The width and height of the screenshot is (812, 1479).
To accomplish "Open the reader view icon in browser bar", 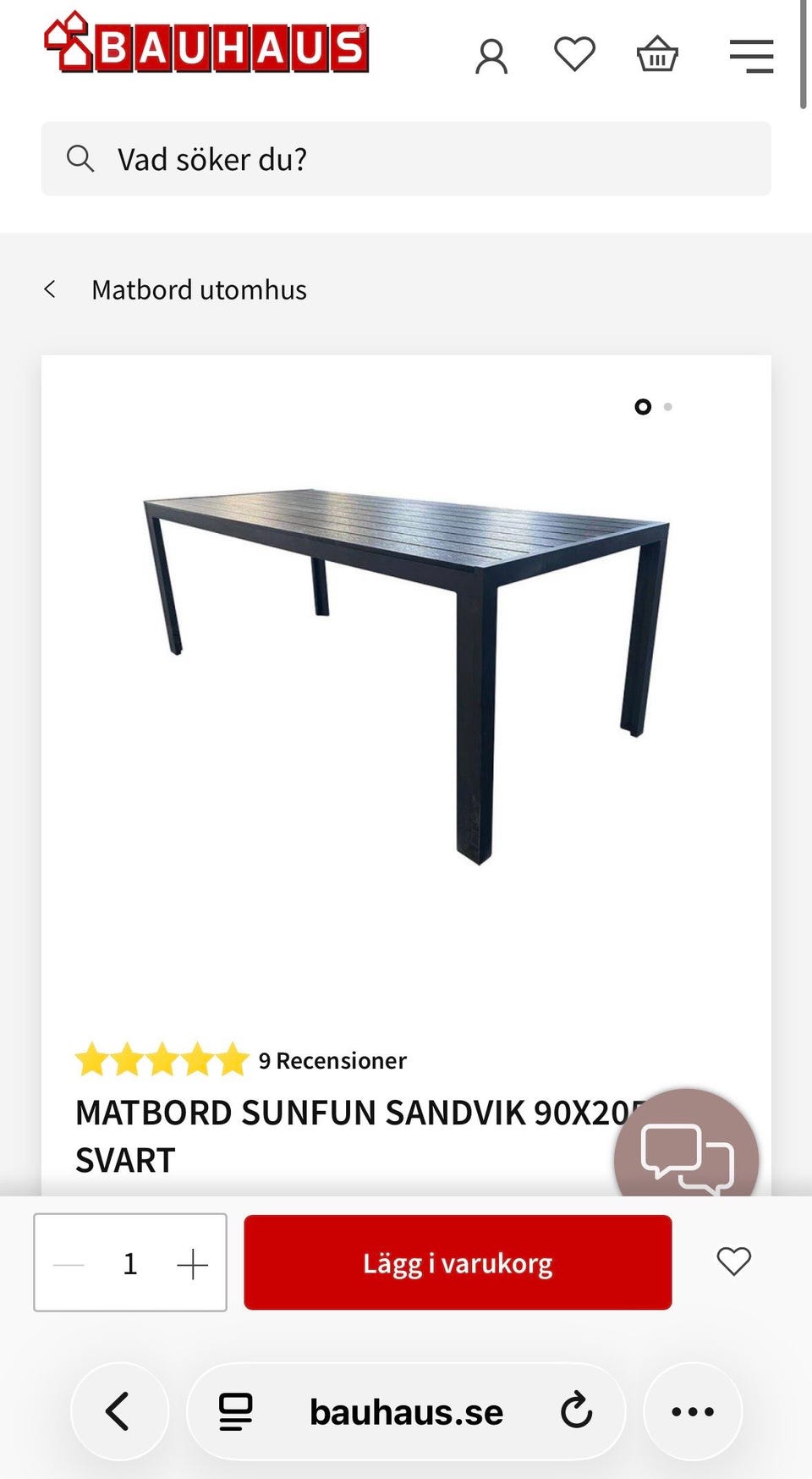I will [x=234, y=1410].
